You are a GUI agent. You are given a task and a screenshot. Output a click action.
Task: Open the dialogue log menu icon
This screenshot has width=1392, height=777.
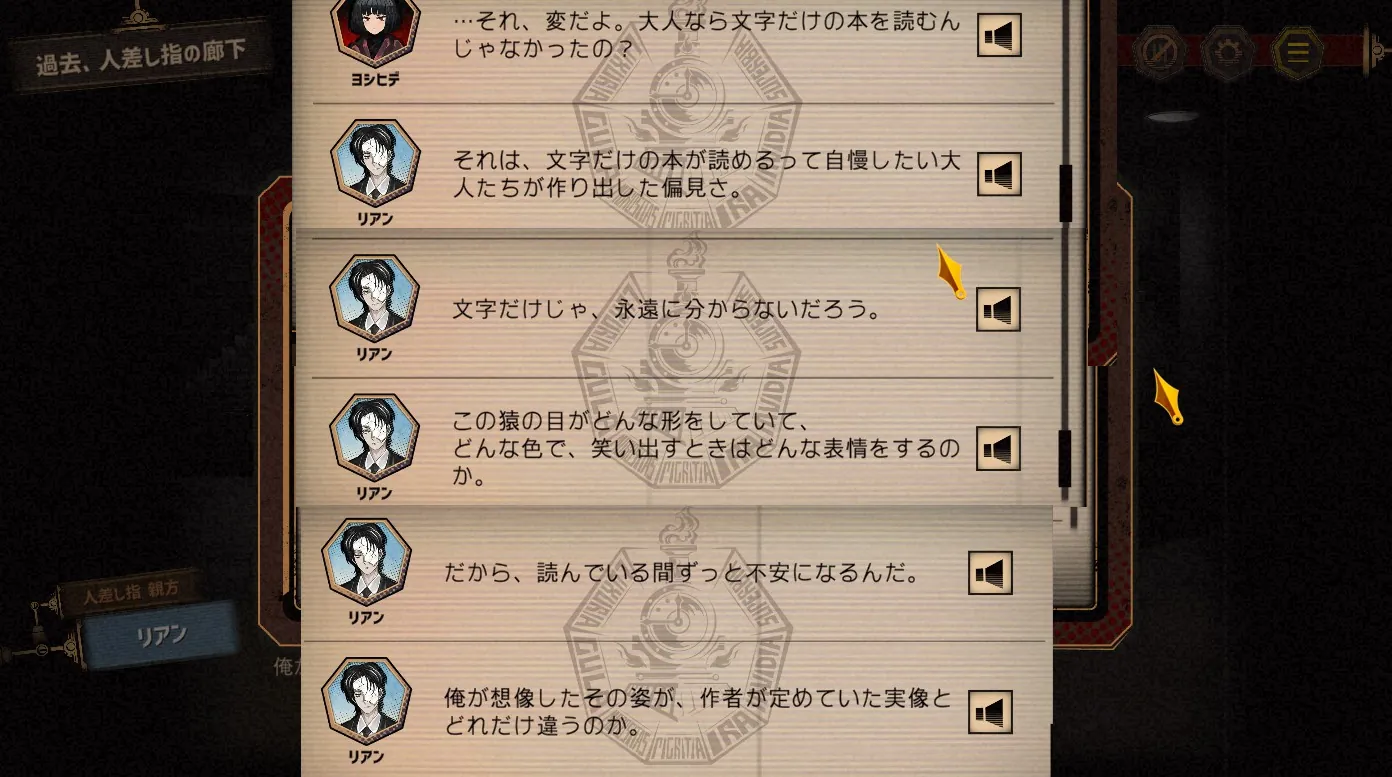1297,52
